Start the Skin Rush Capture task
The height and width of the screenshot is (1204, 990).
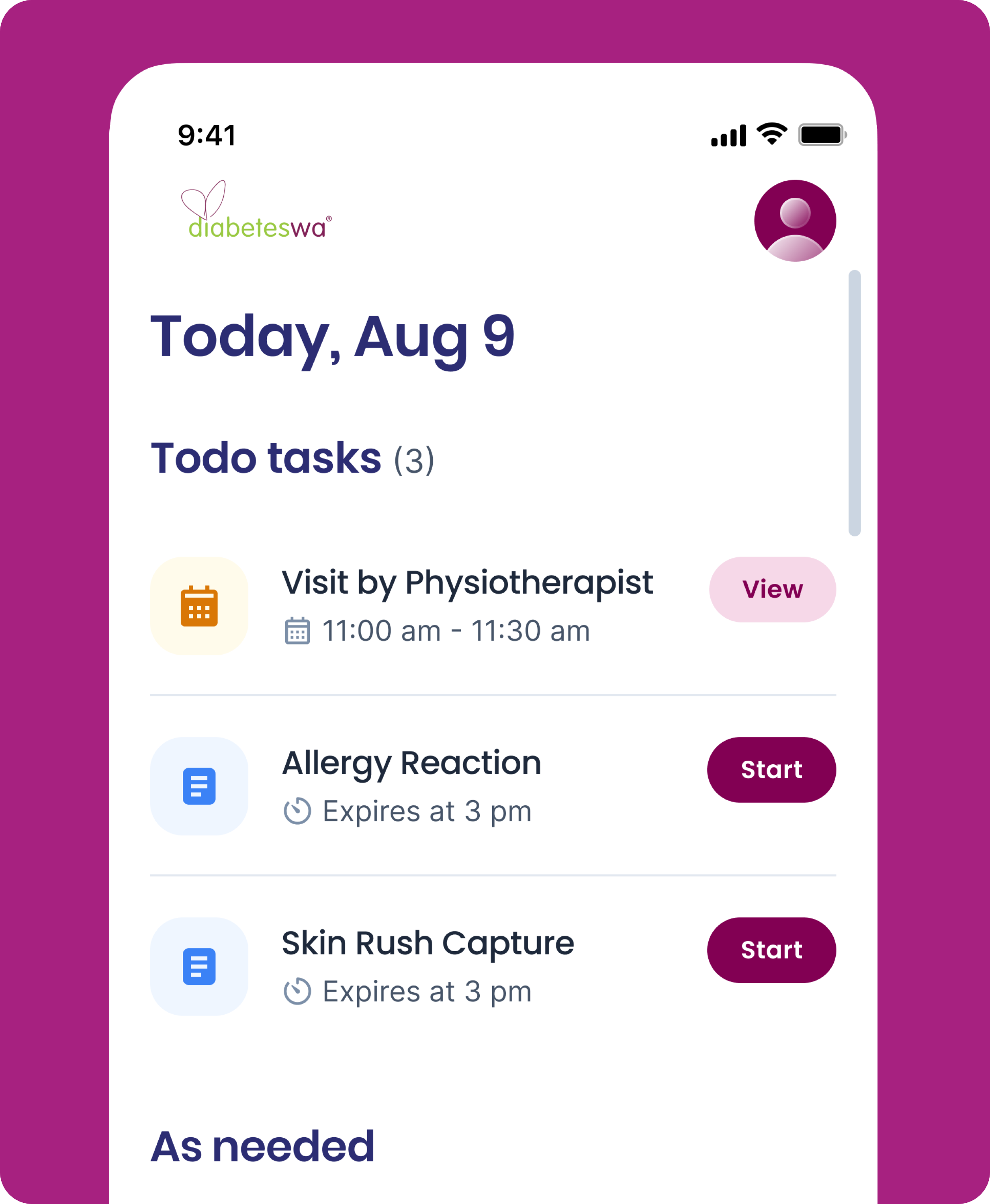coord(771,950)
